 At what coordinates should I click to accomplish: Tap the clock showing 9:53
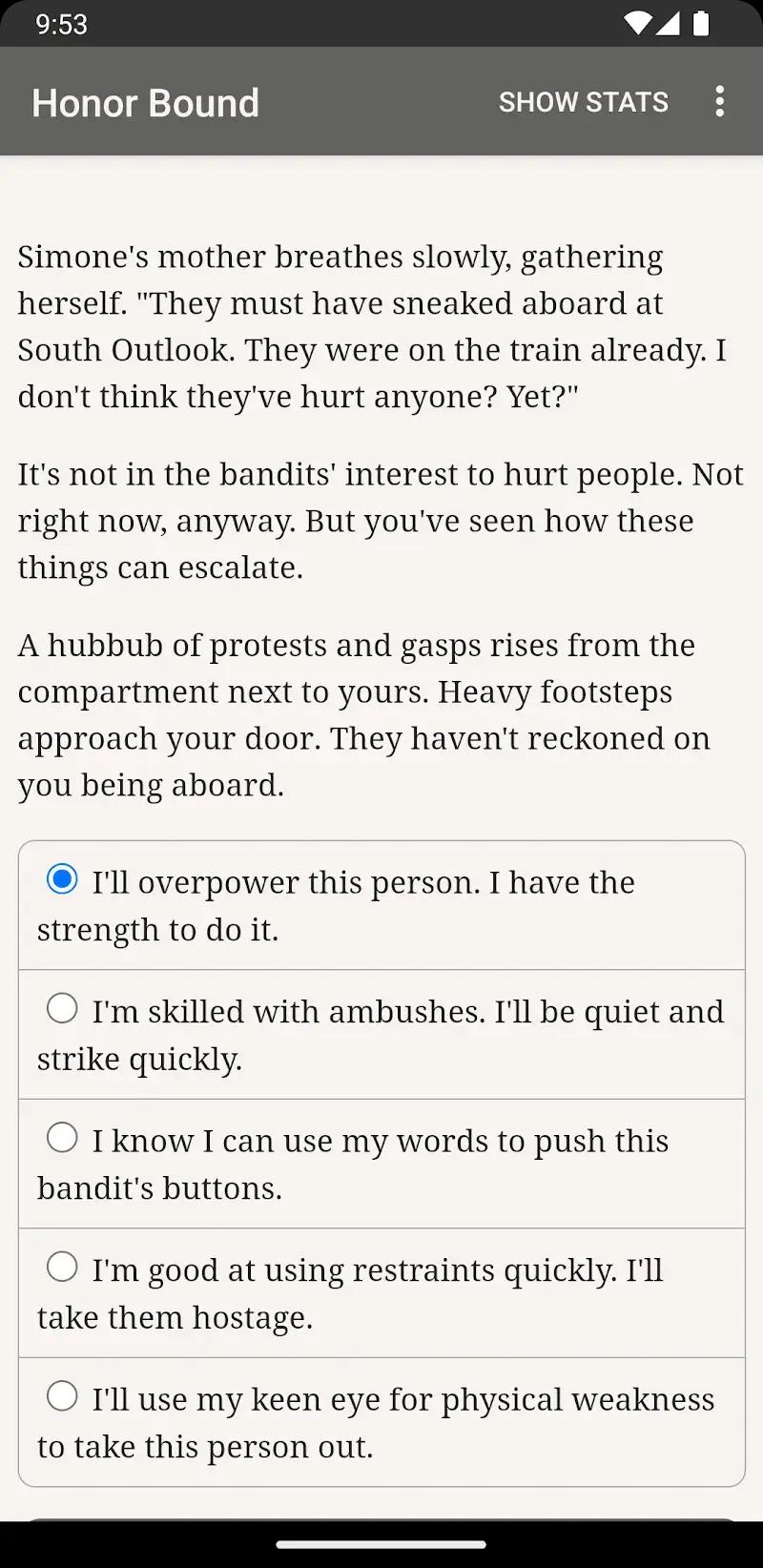click(x=60, y=25)
